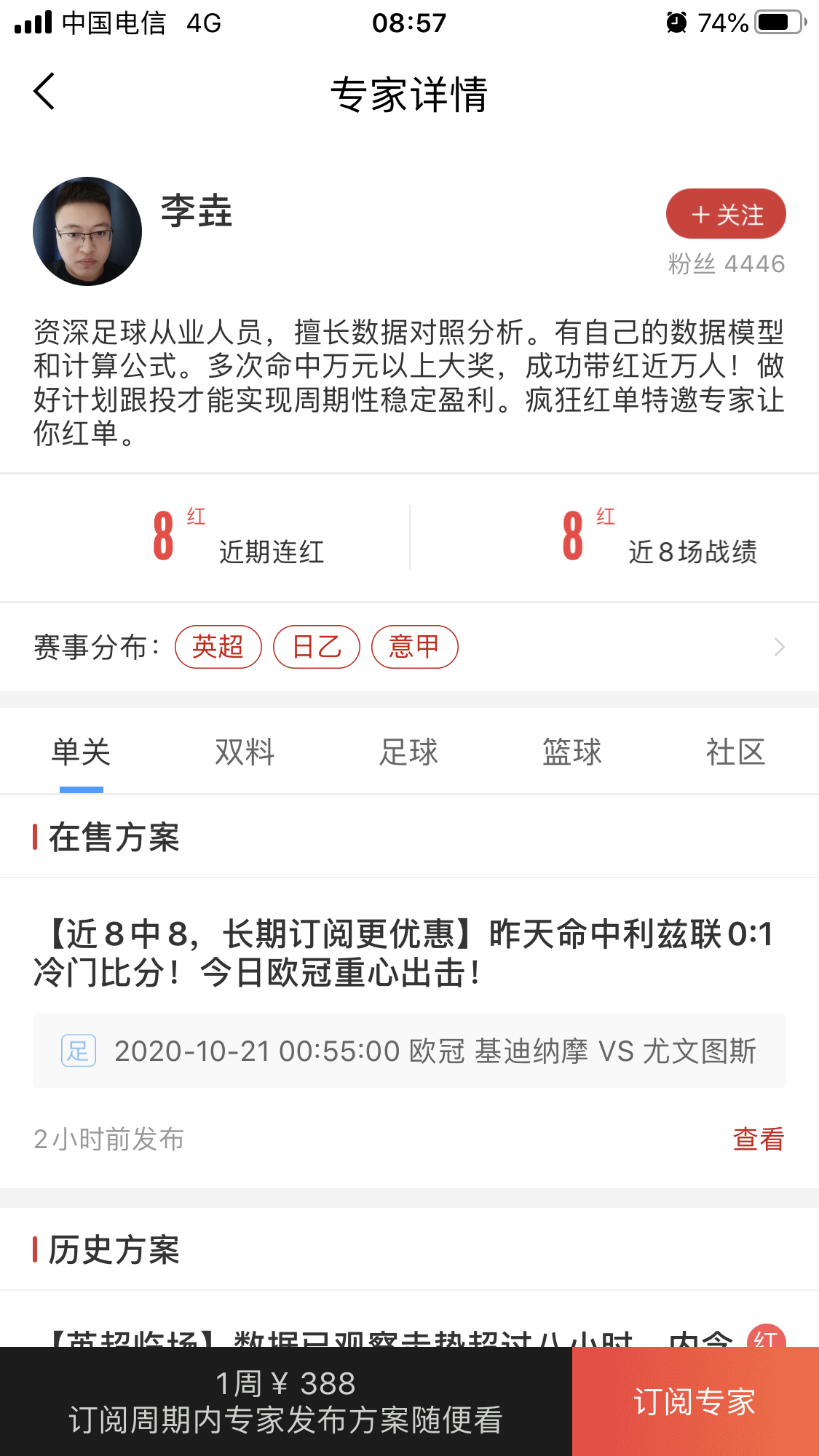Expand the 赛事分布 chevron
Image resolution: width=819 pixels, height=1456 pixels.
[x=779, y=646]
